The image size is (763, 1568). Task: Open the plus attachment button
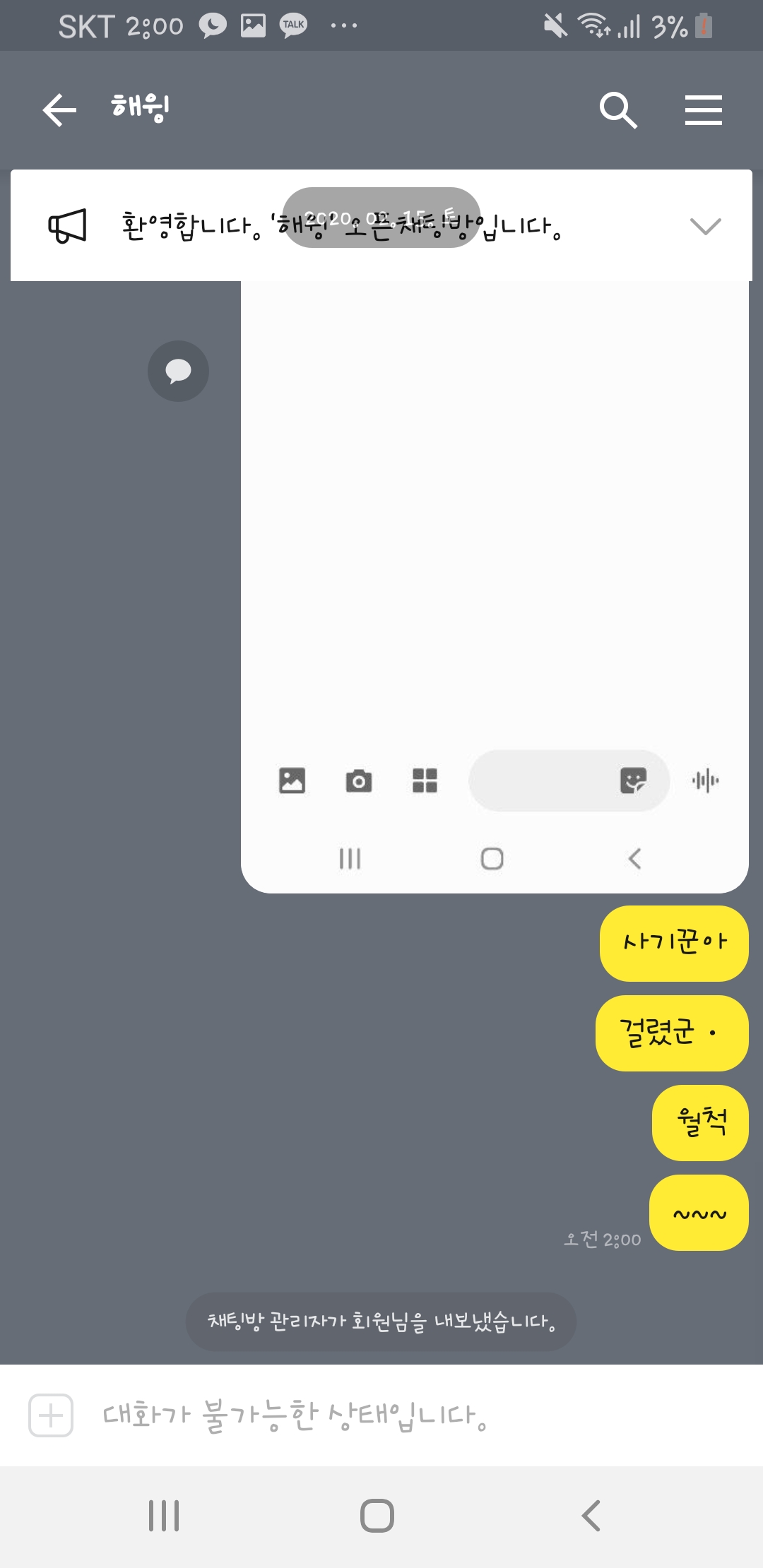[x=51, y=1415]
